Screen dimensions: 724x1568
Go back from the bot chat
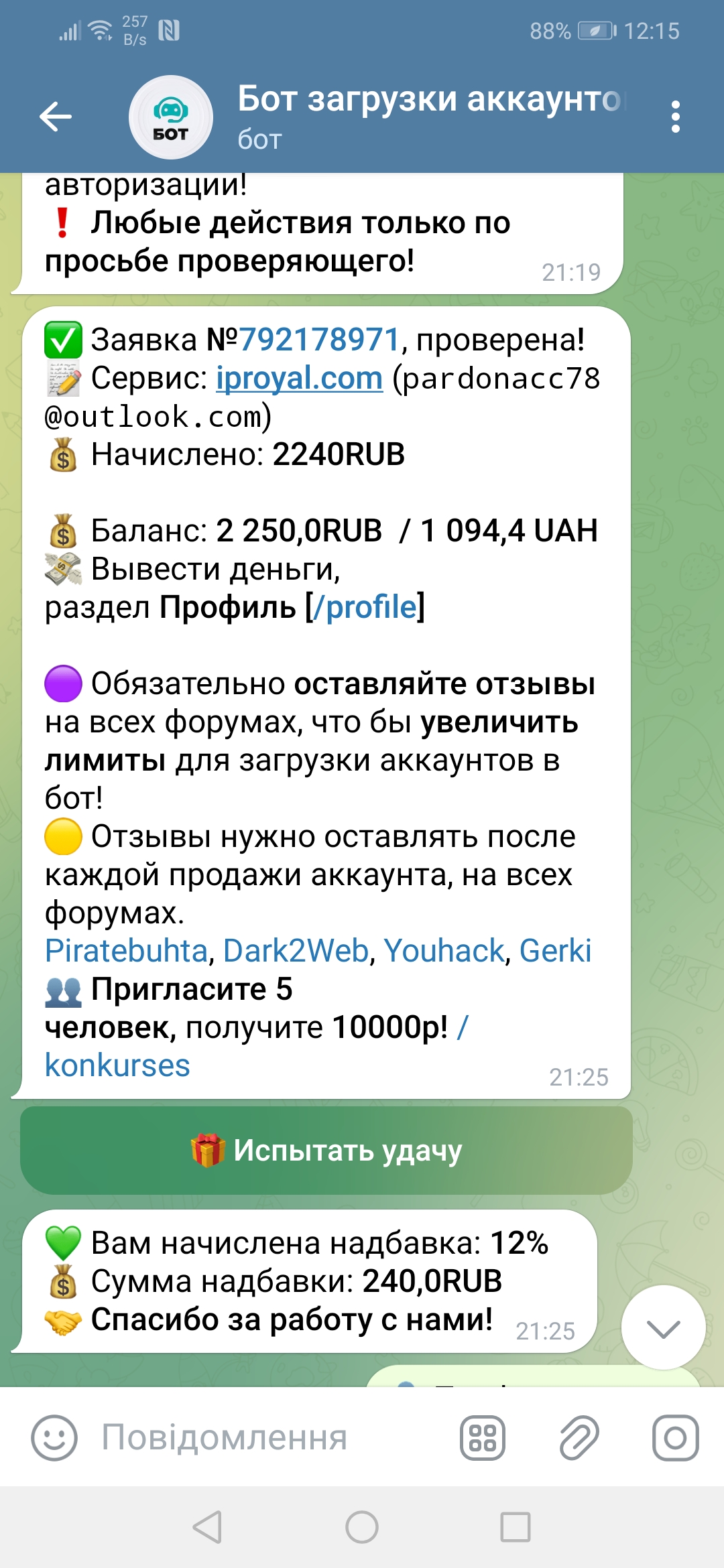[56, 117]
